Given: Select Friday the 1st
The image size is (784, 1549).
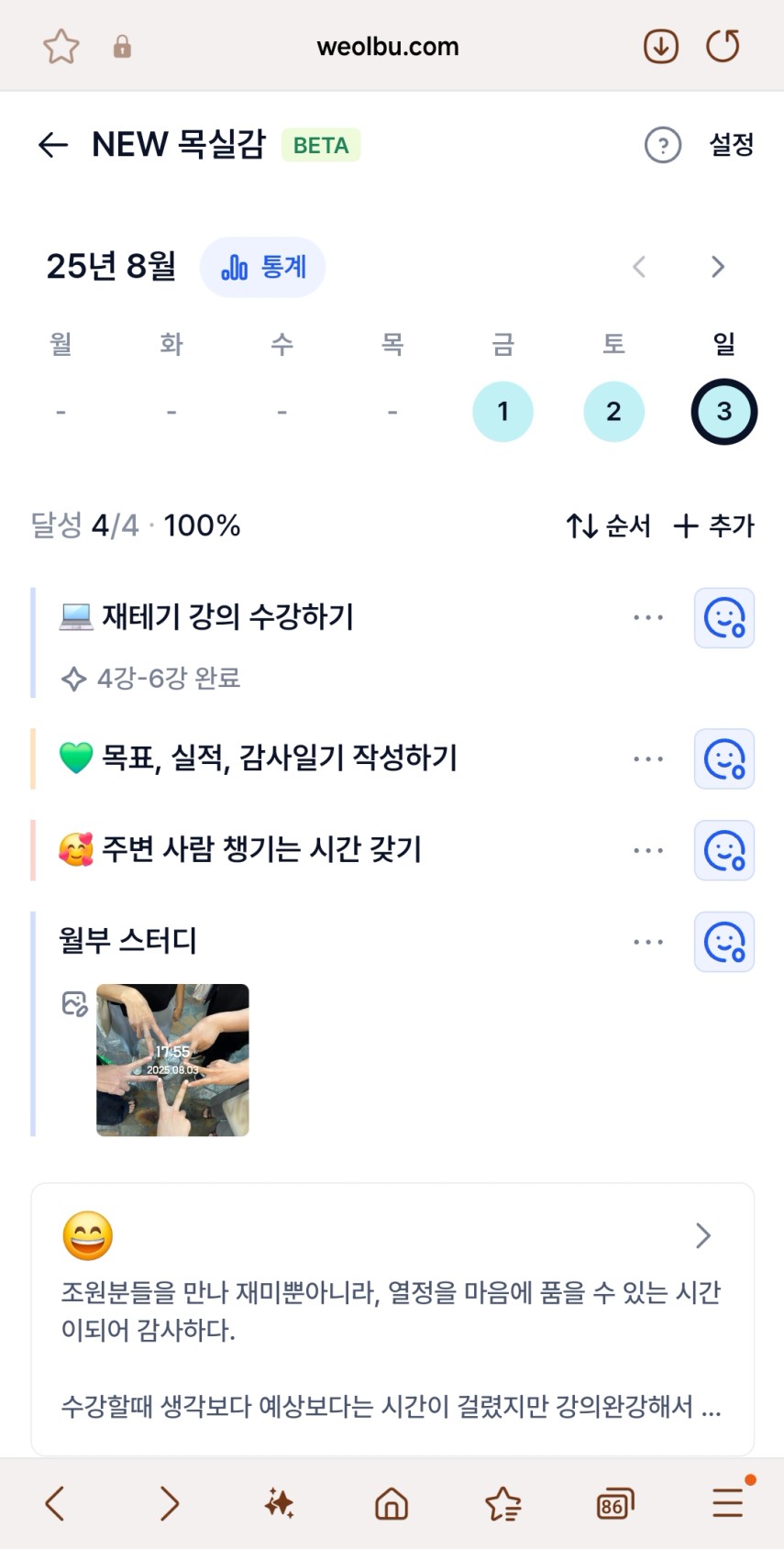Looking at the screenshot, I should click(502, 412).
